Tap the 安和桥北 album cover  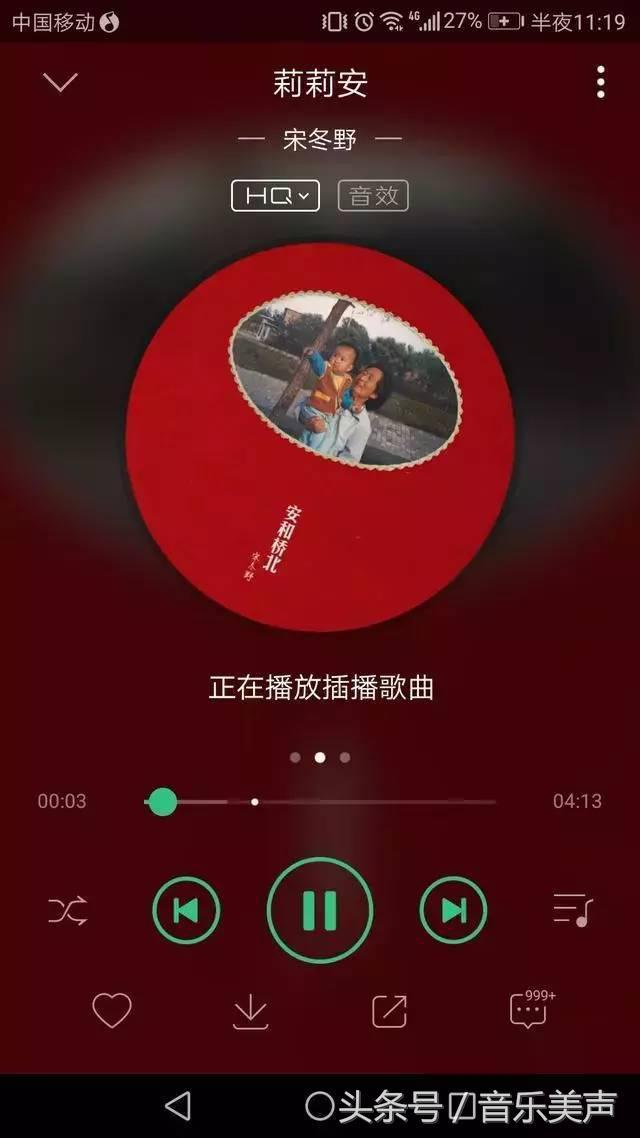pos(320,437)
